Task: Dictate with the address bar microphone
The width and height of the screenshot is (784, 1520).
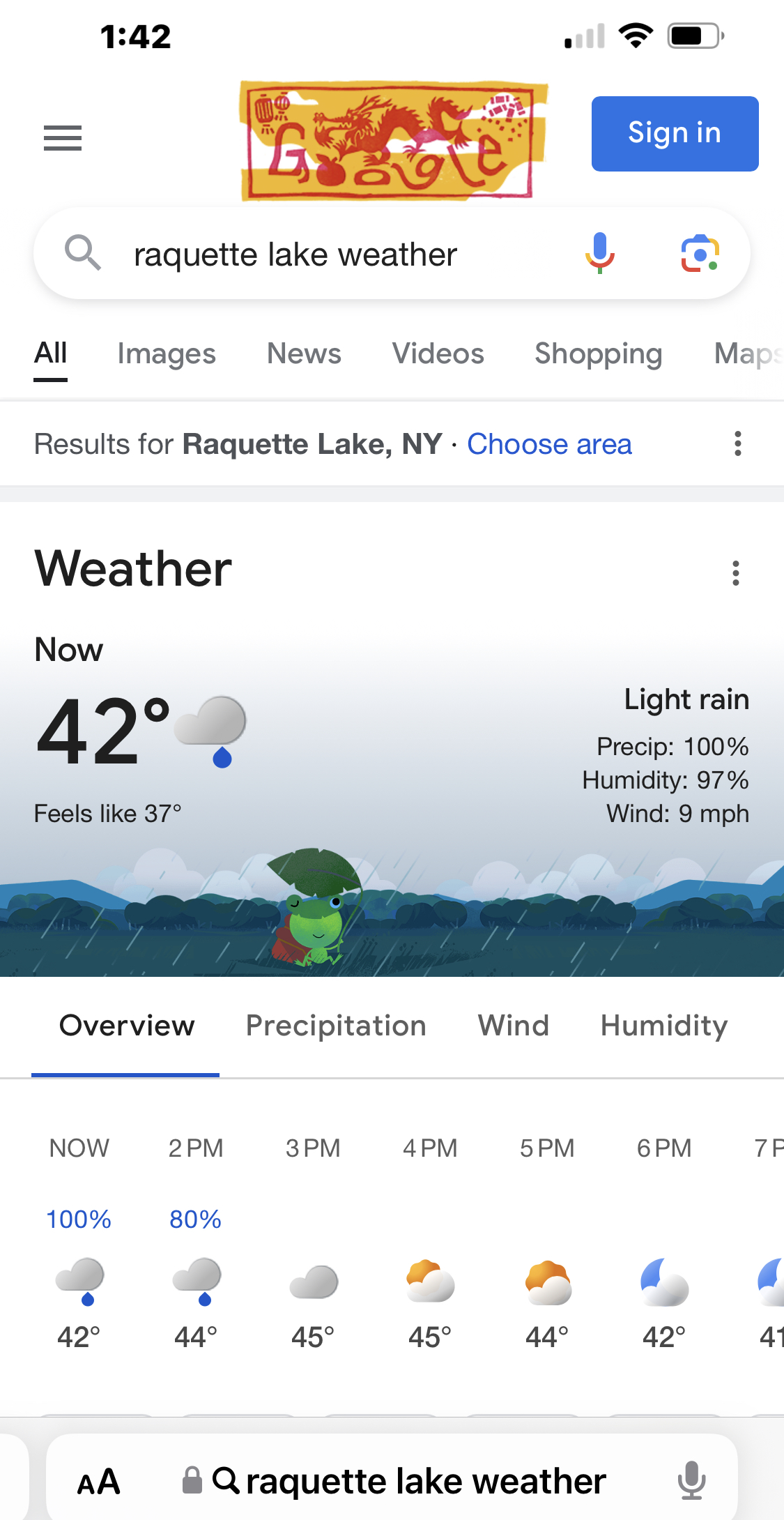Action: (x=691, y=1480)
